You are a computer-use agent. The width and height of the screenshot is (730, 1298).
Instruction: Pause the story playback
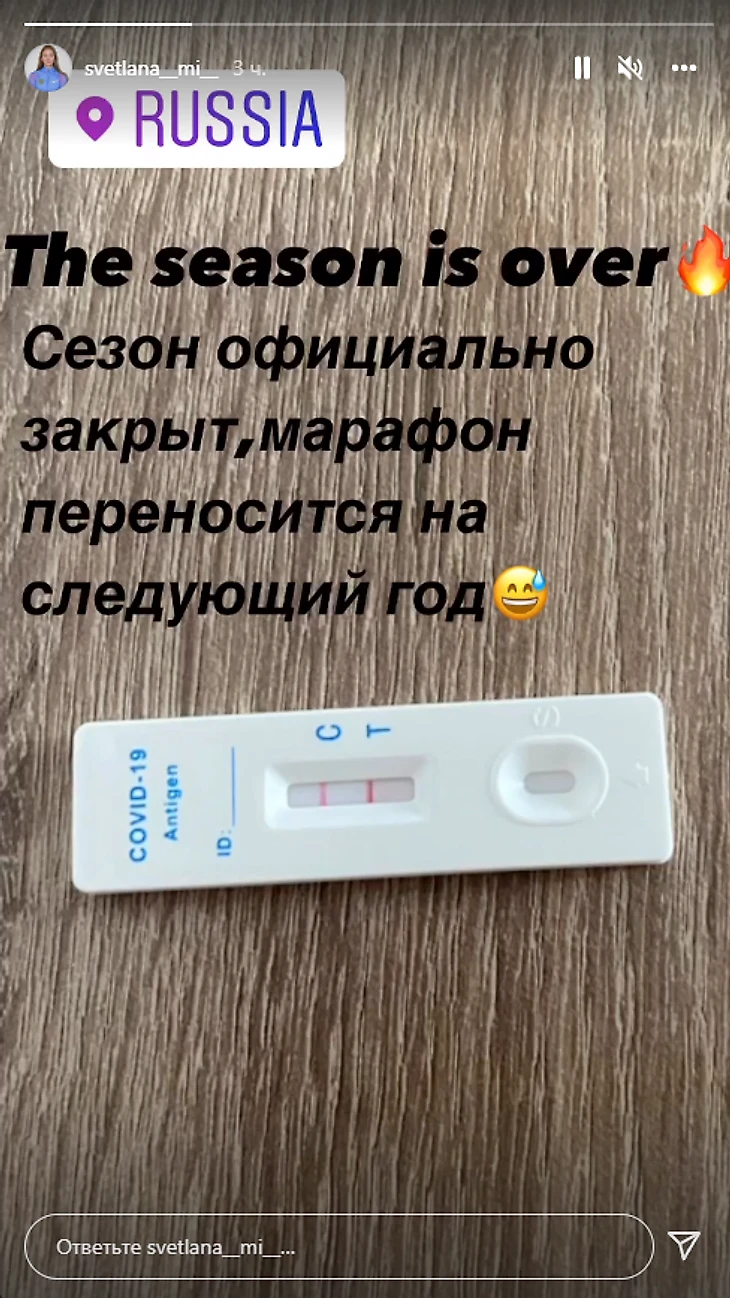pyautogui.click(x=582, y=68)
